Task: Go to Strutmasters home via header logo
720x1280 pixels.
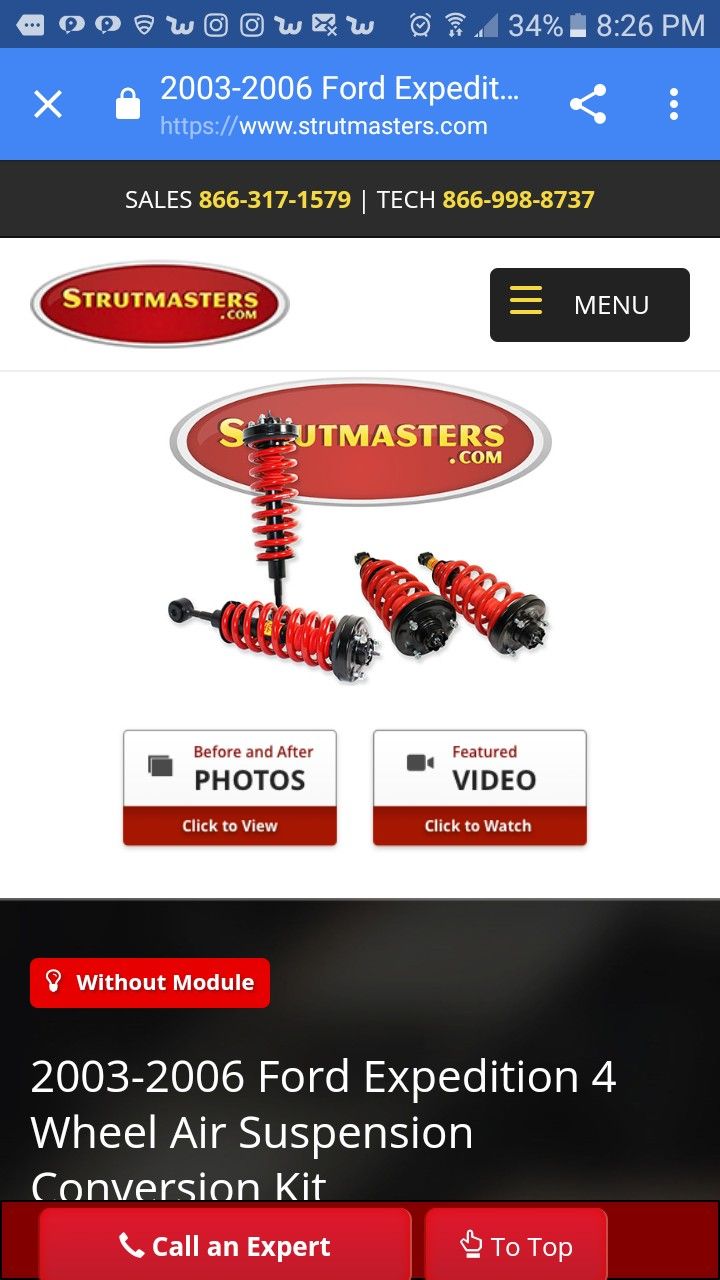Action: tap(160, 304)
